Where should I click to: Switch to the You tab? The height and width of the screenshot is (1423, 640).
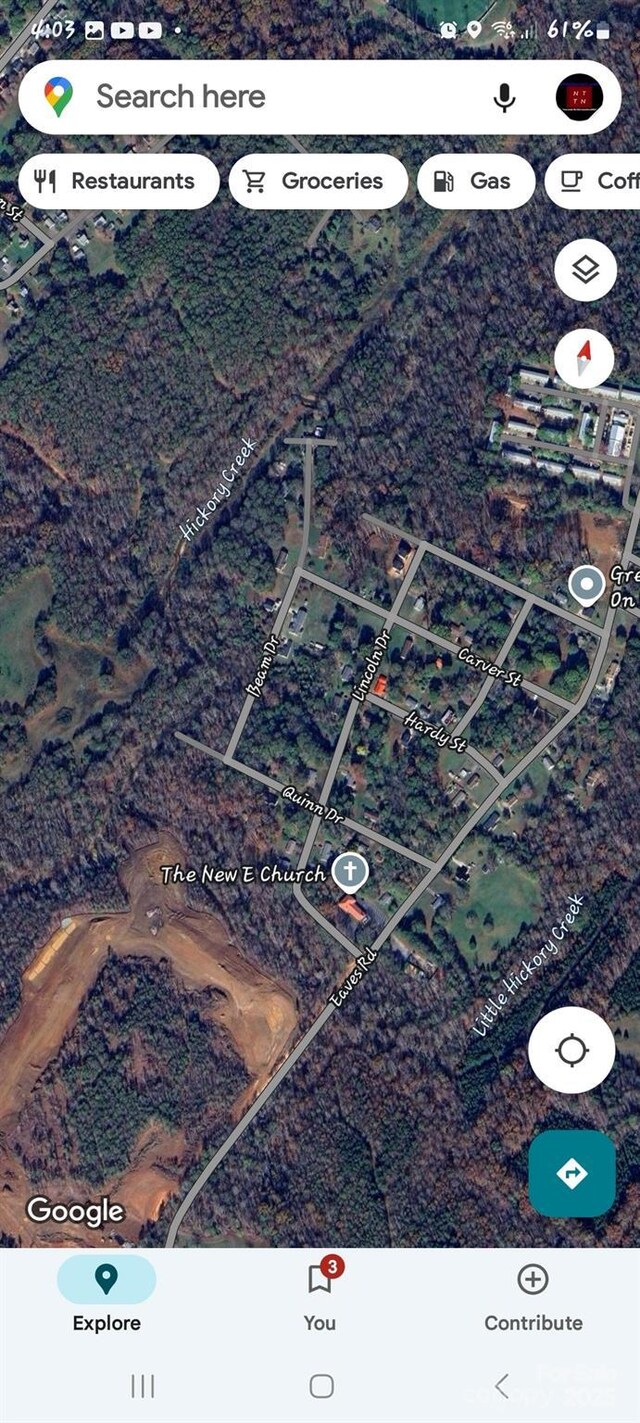point(320,1296)
